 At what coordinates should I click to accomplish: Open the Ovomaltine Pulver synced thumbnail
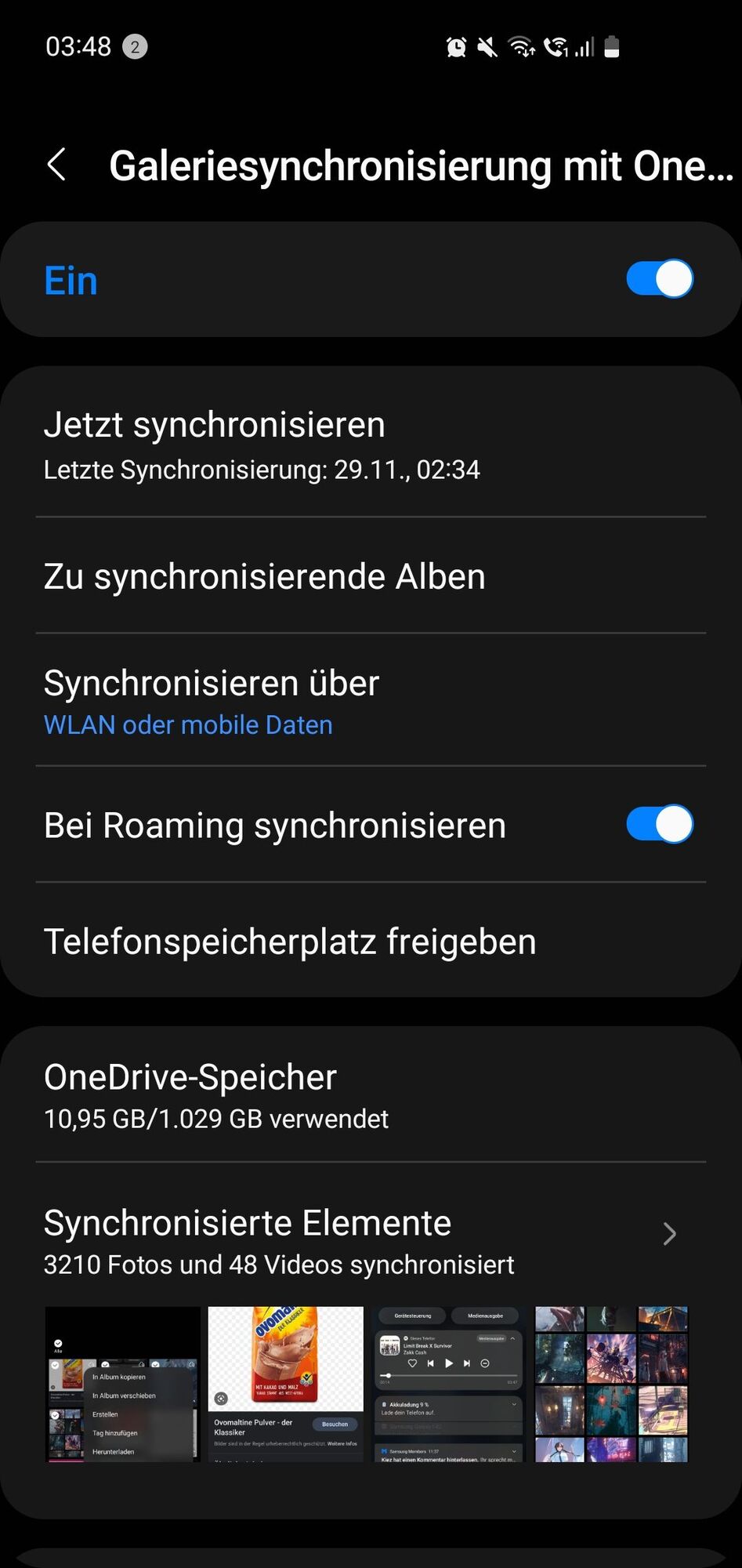[x=286, y=1384]
